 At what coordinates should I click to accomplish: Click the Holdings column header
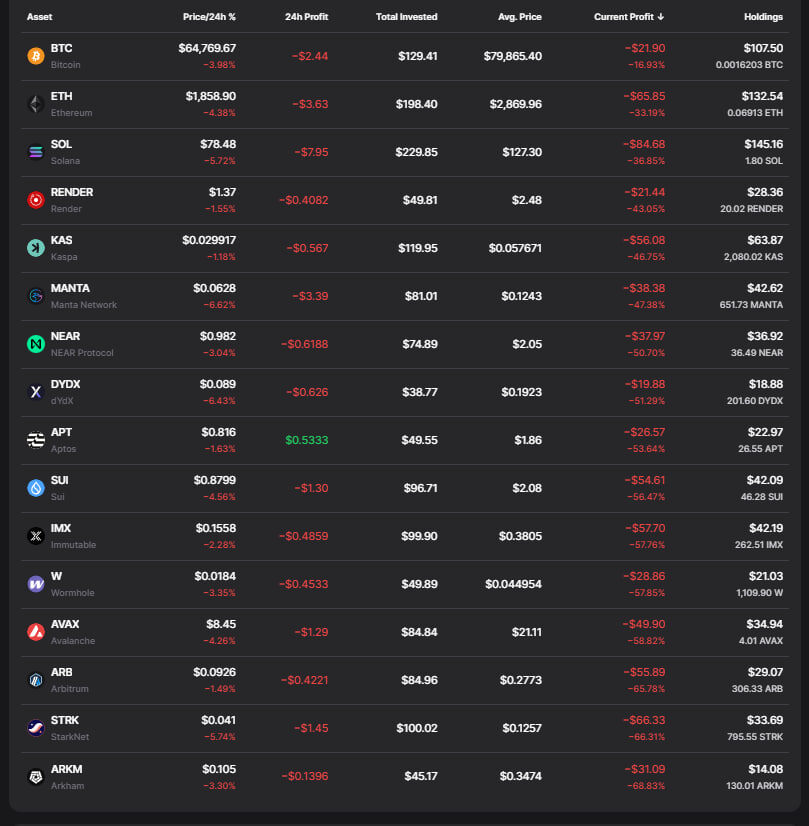point(763,17)
